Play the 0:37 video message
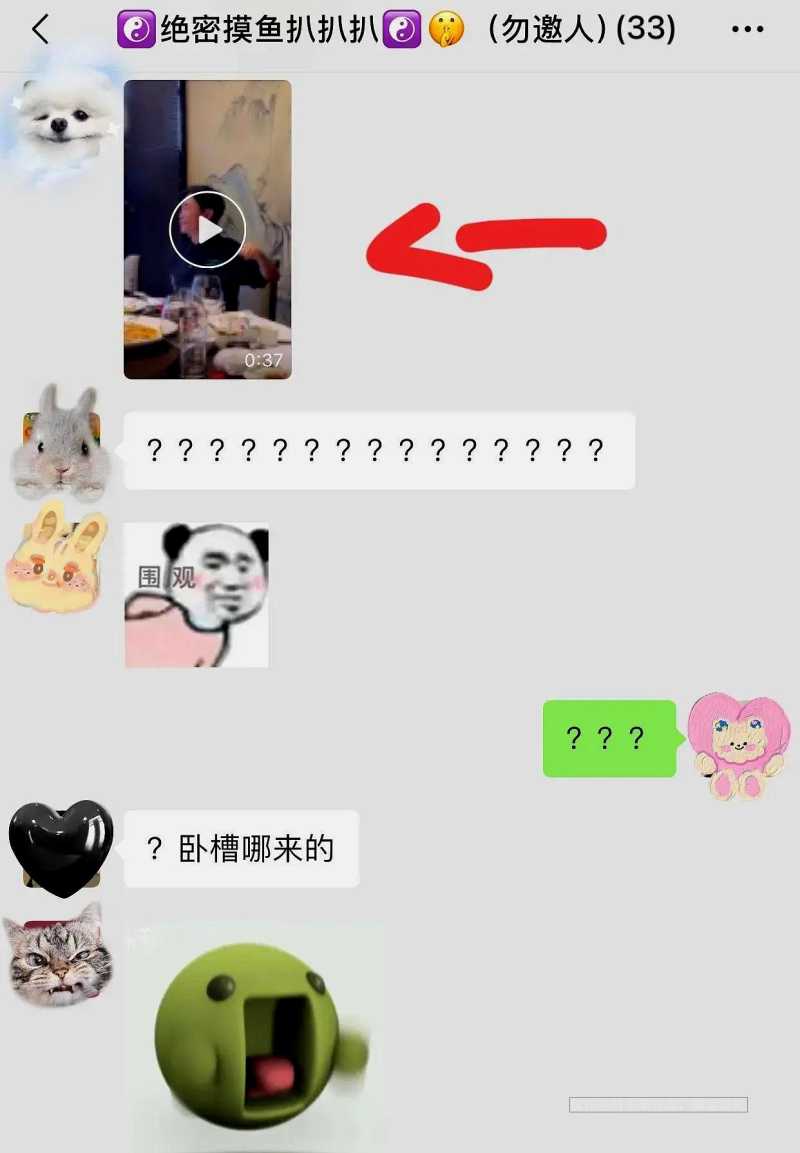The width and height of the screenshot is (800, 1153). pos(207,230)
